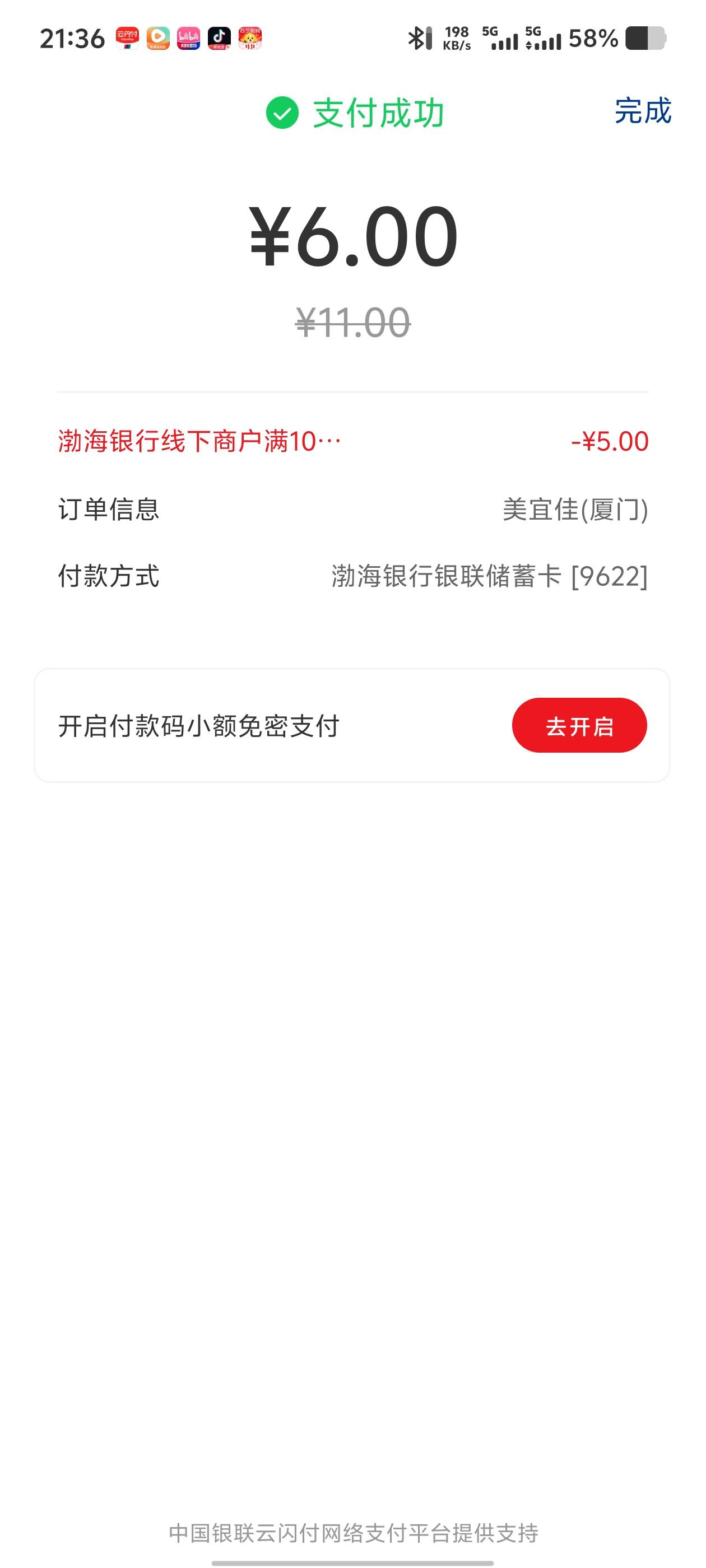Tap 完成 to finish payment
The height and width of the screenshot is (1568, 706).
[642, 111]
